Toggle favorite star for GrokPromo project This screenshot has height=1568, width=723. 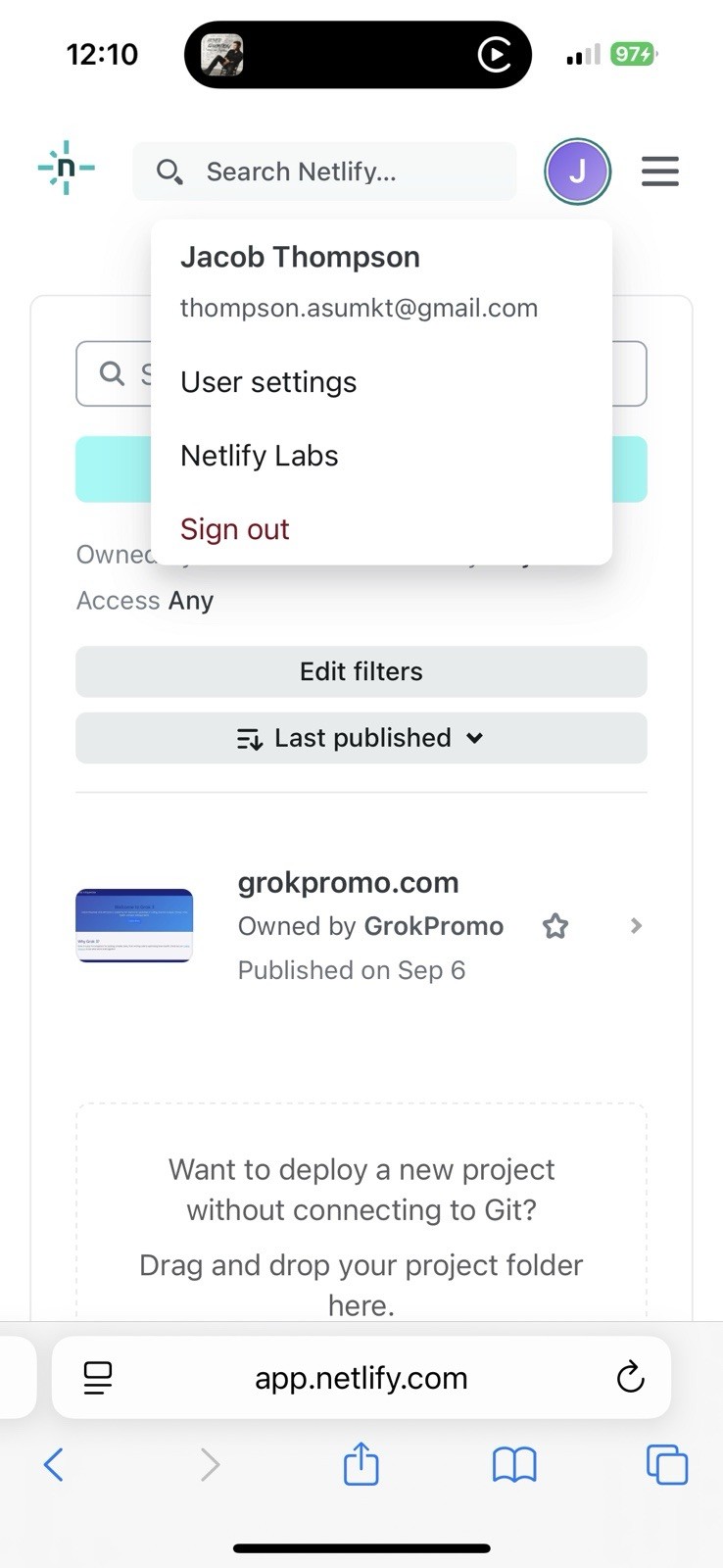[x=554, y=925]
